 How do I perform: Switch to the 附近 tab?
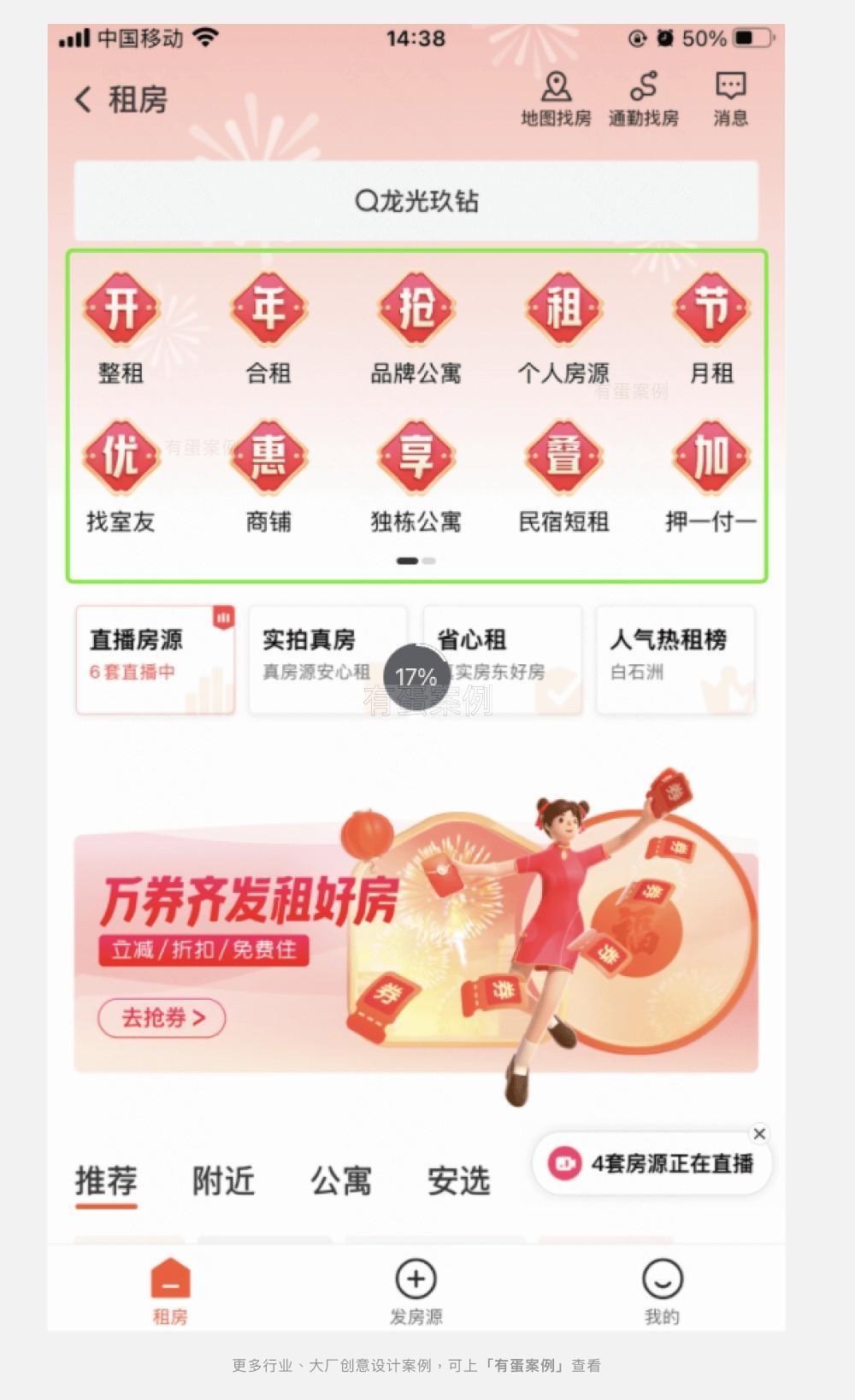(x=223, y=1181)
